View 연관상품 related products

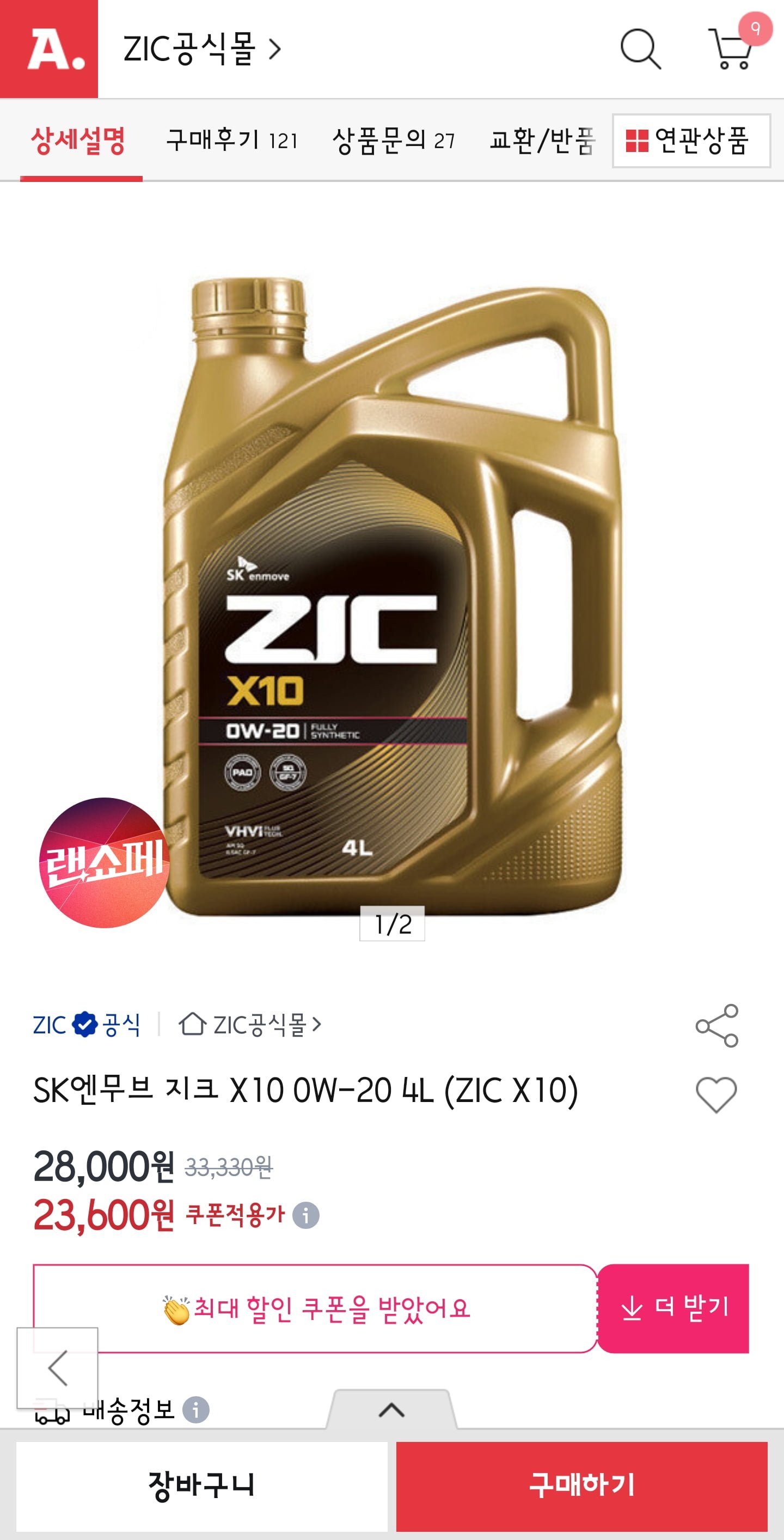coord(691,141)
